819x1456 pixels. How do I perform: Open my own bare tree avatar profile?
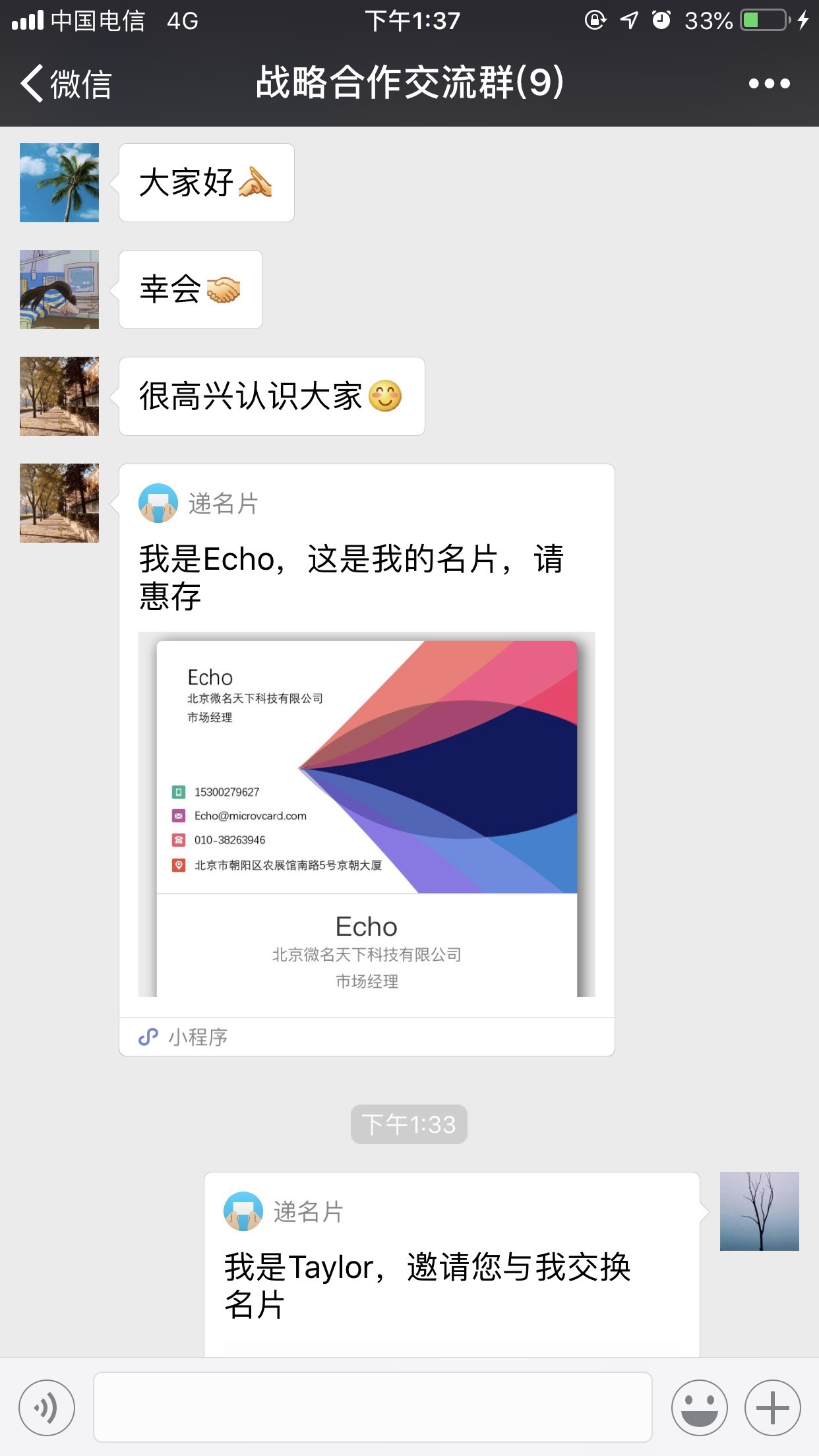[759, 1211]
